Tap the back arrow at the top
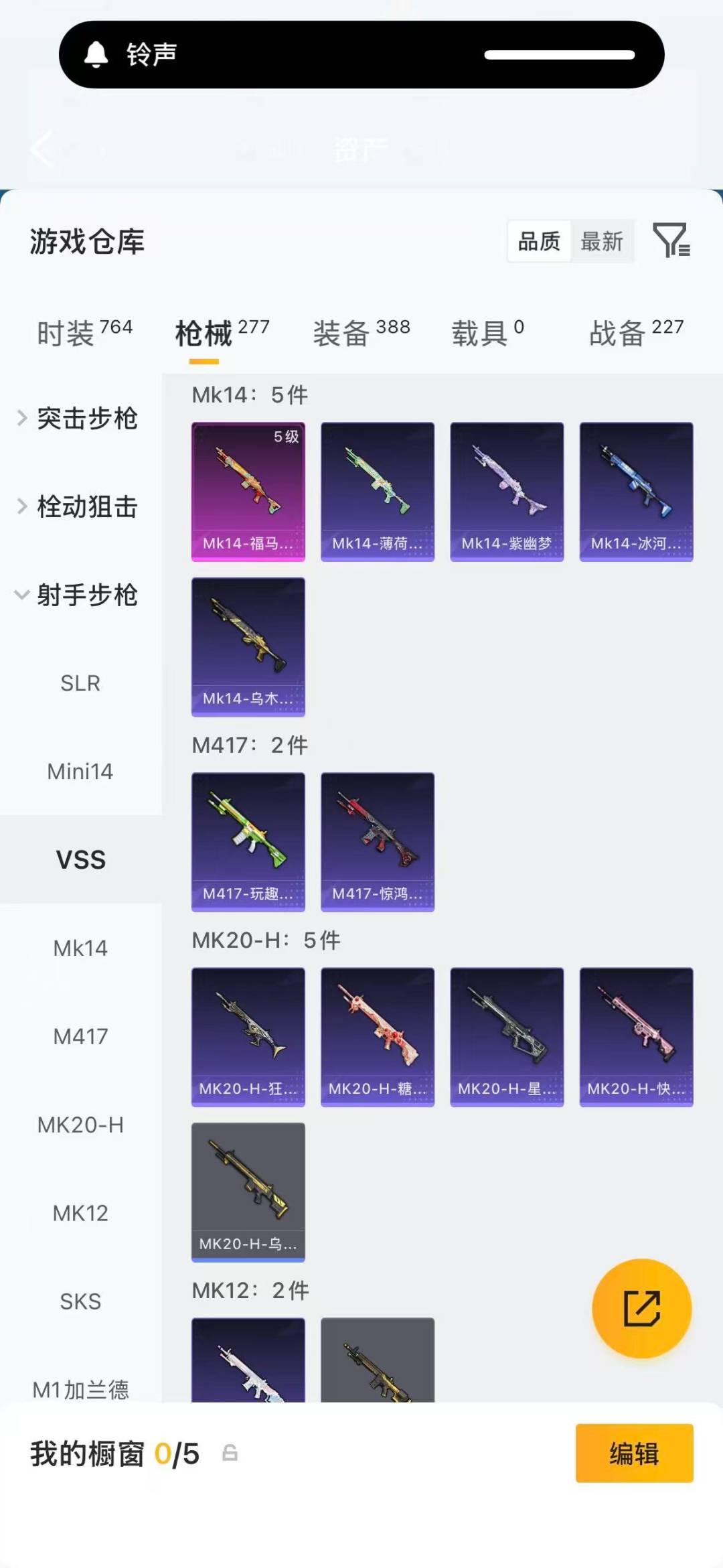Image resolution: width=723 pixels, height=1568 pixels. tap(42, 149)
